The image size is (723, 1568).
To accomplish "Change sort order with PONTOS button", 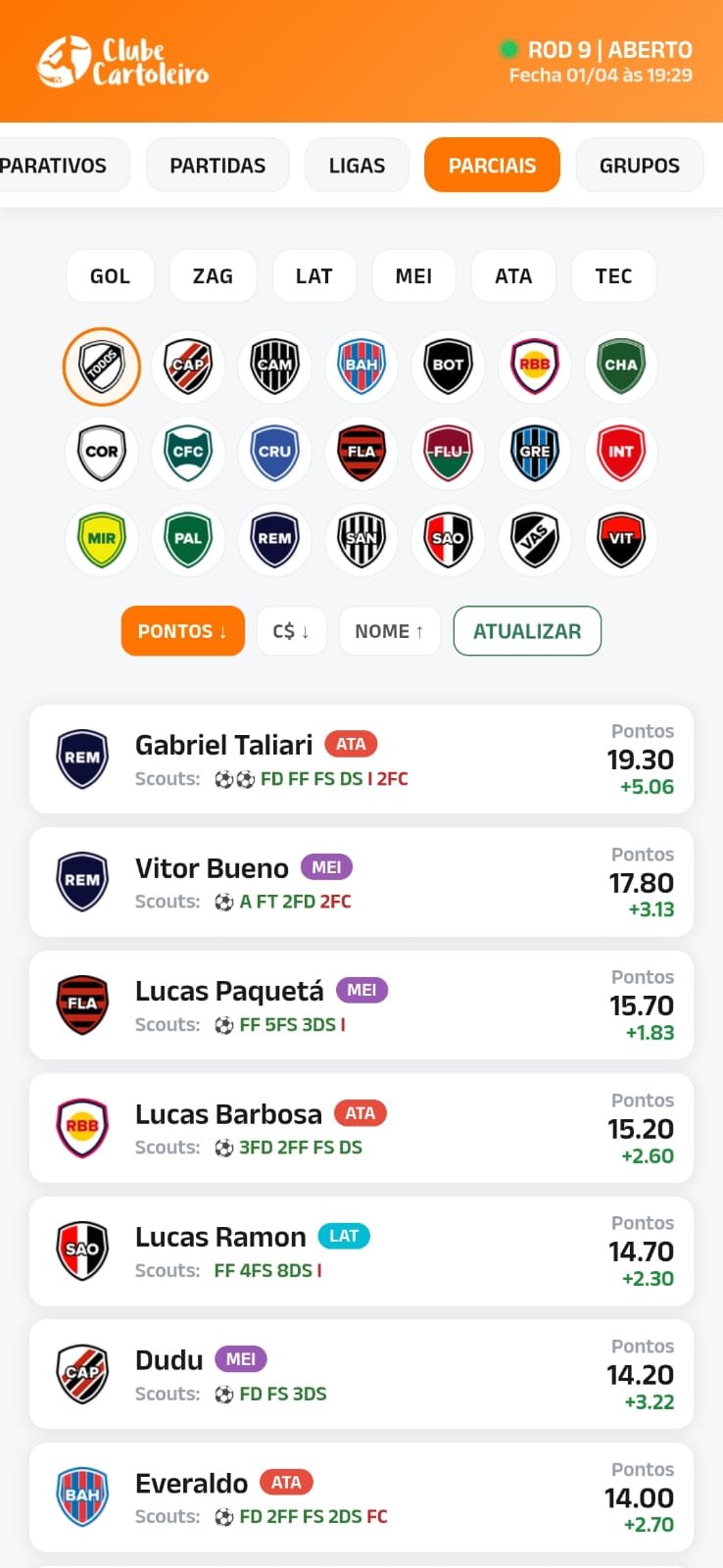I will tap(182, 631).
